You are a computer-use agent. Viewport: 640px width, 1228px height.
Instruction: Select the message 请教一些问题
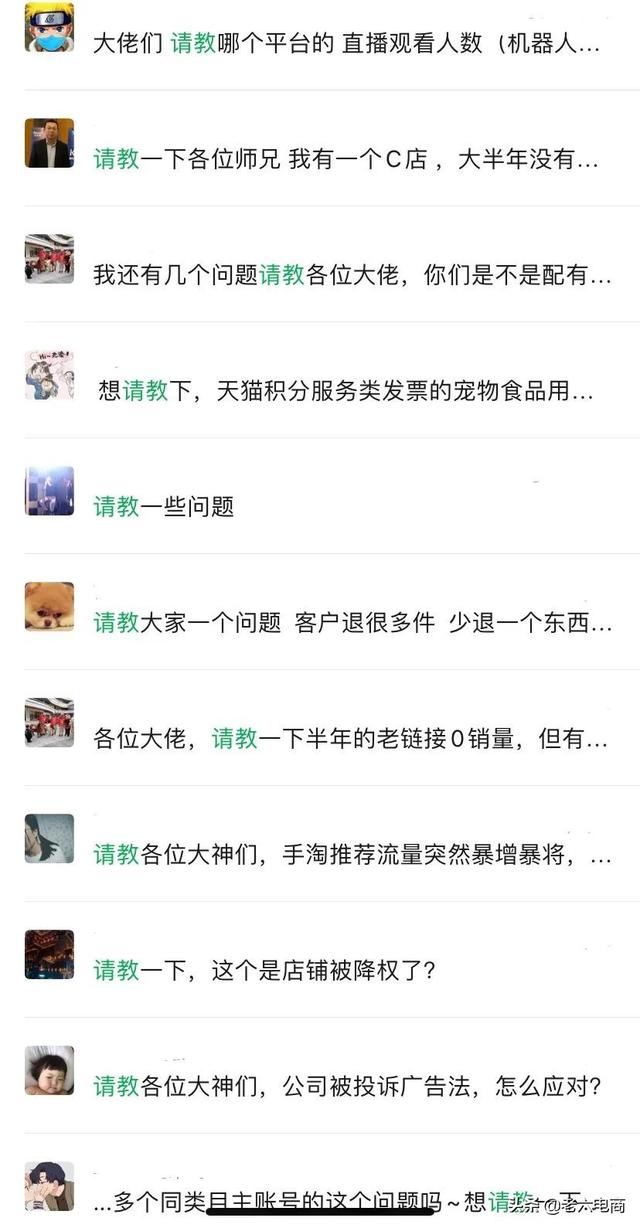click(x=164, y=507)
